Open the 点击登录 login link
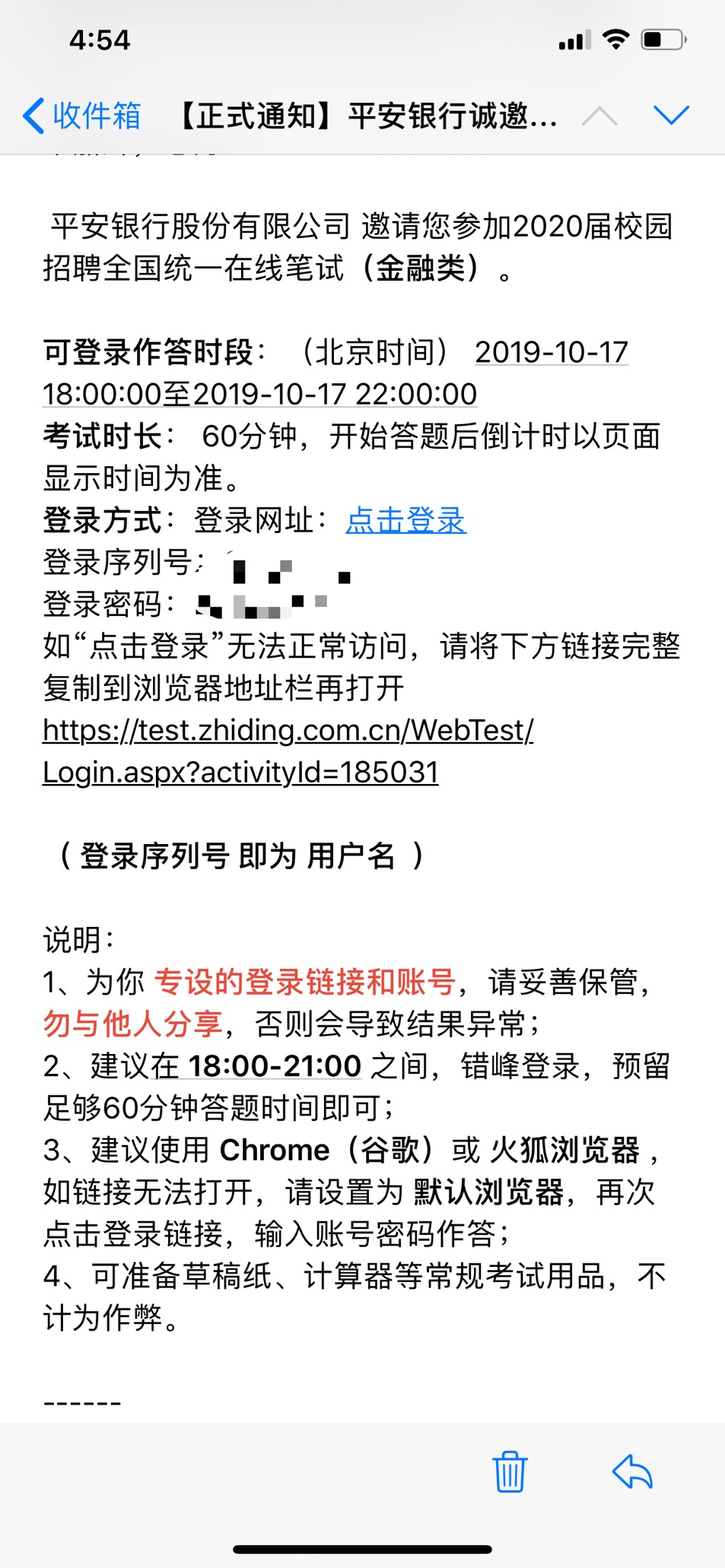This screenshot has height=1568, width=725. pos(405,521)
